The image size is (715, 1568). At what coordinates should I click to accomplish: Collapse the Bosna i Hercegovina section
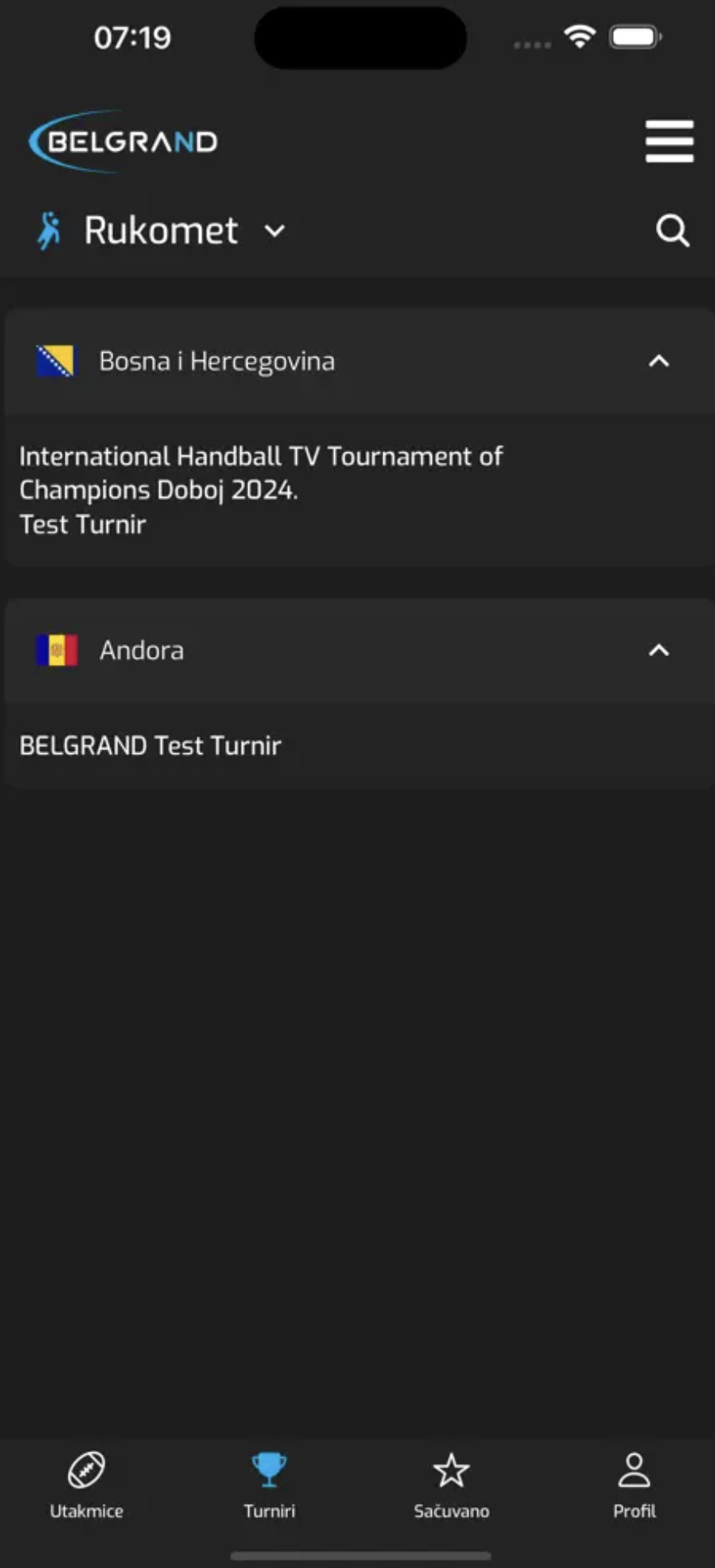click(x=659, y=361)
